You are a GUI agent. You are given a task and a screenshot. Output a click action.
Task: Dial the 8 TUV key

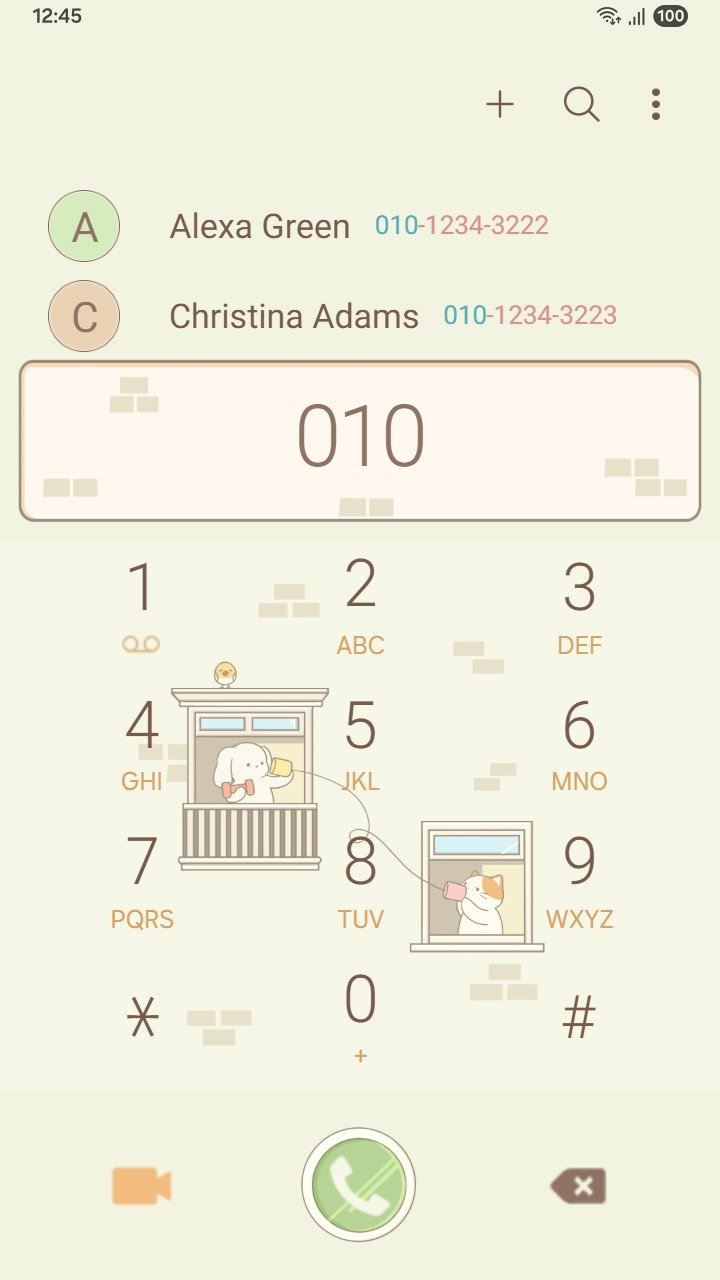360,880
